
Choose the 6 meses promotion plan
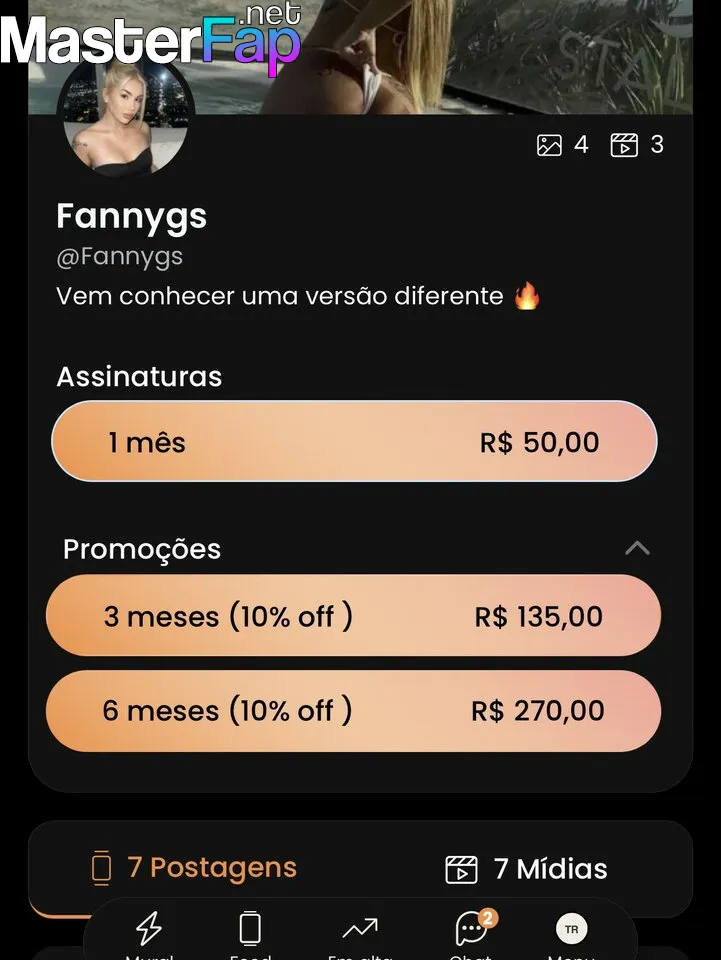(x=354, y=711)
